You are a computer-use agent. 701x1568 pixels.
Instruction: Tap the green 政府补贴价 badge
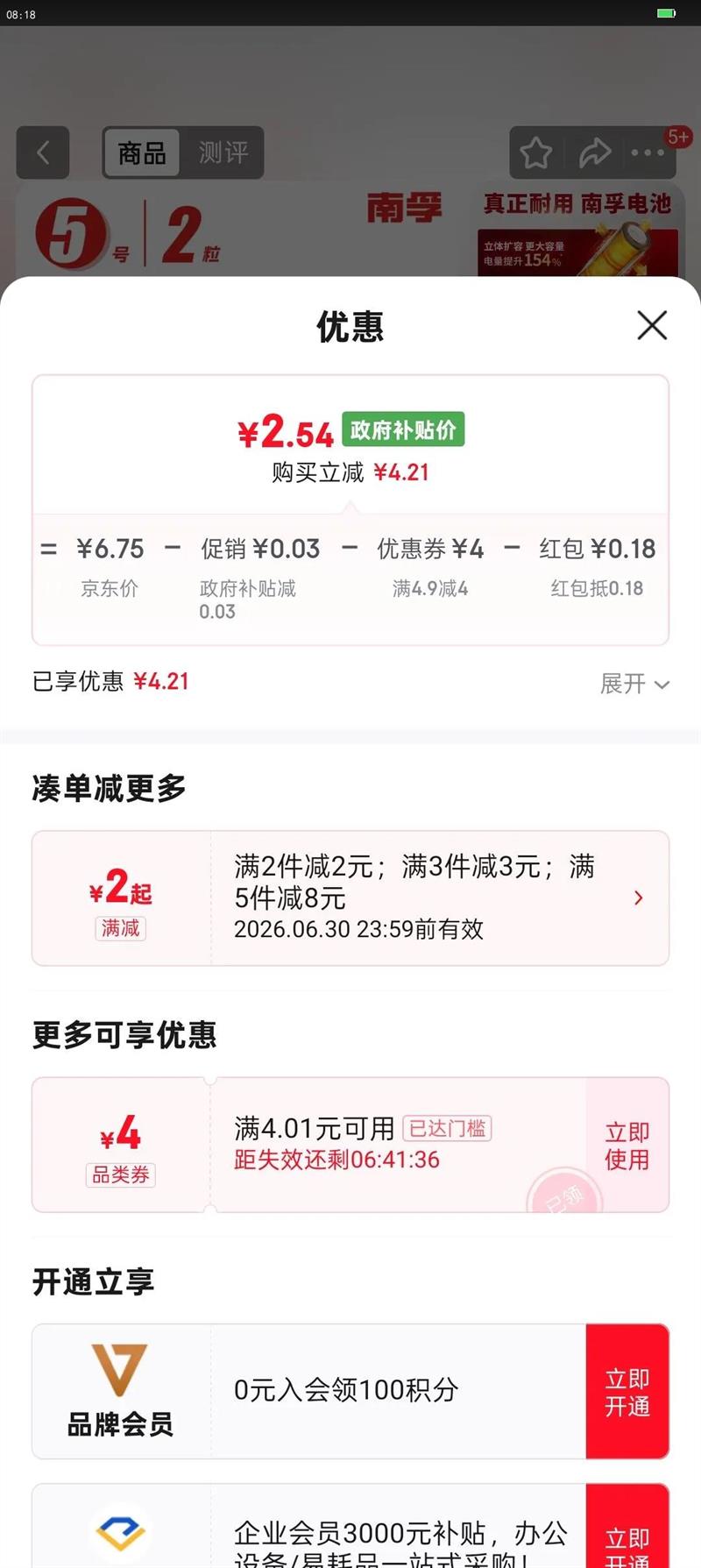(x=404, y=430)
